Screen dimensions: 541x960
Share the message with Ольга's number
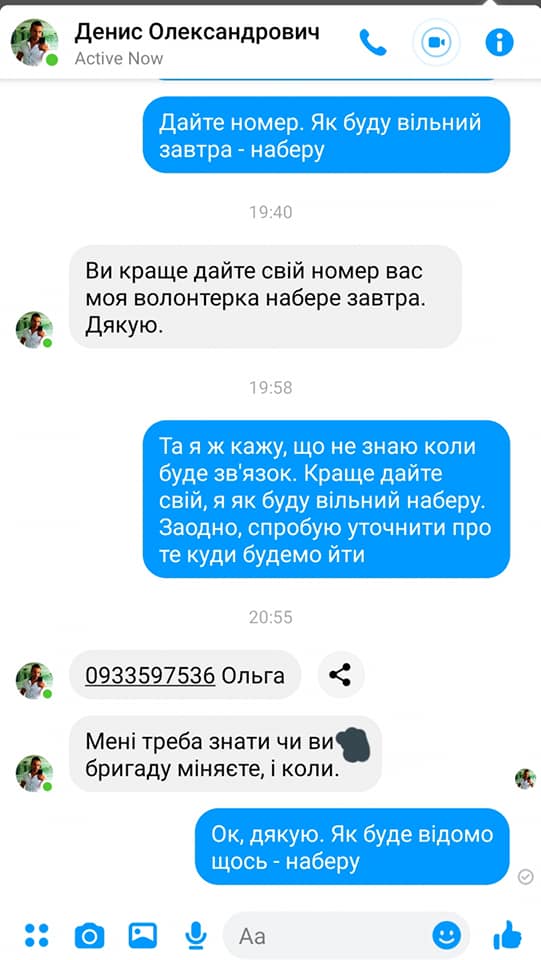[x=341, y=675]
